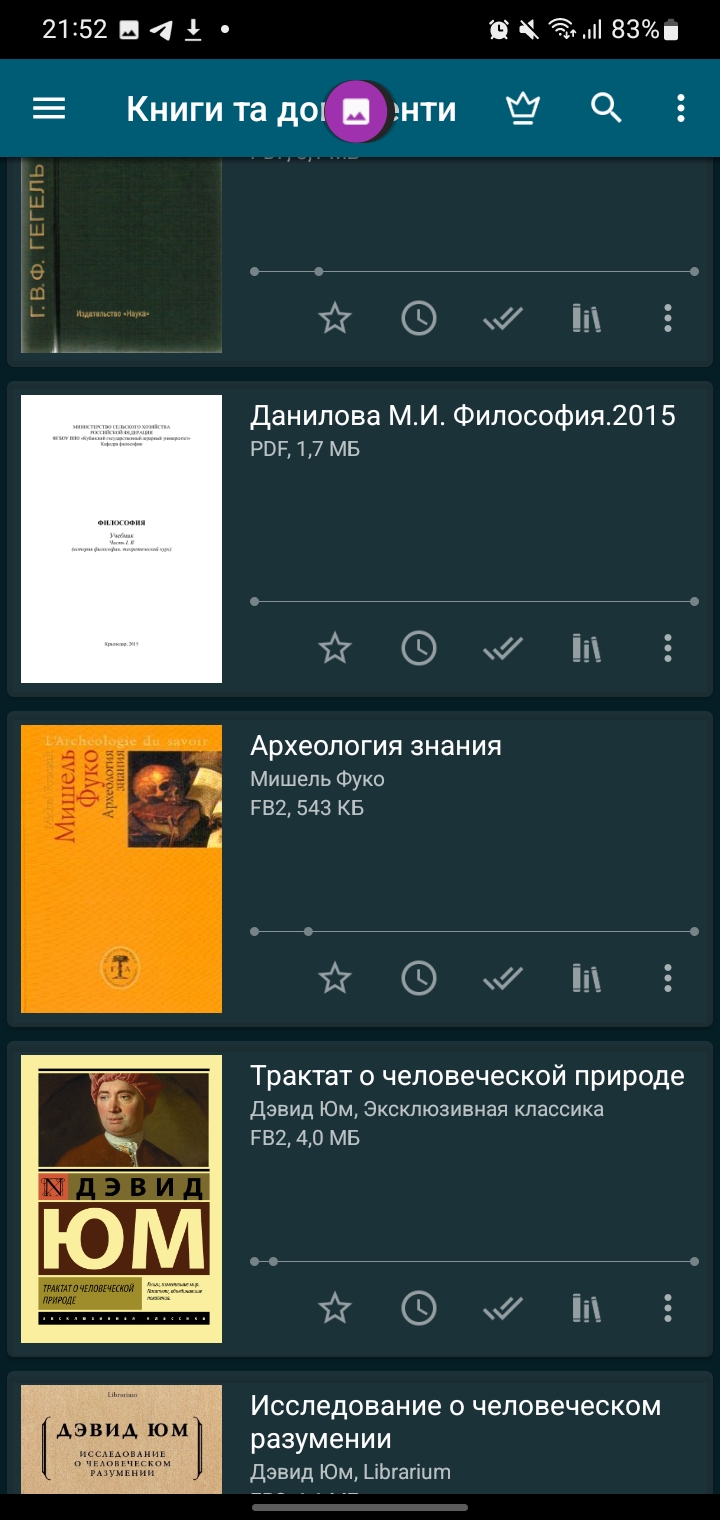Open more options for Трактат о человеческой природе
Screen dimensions: 720x1520
click(x=668, y=1308)
